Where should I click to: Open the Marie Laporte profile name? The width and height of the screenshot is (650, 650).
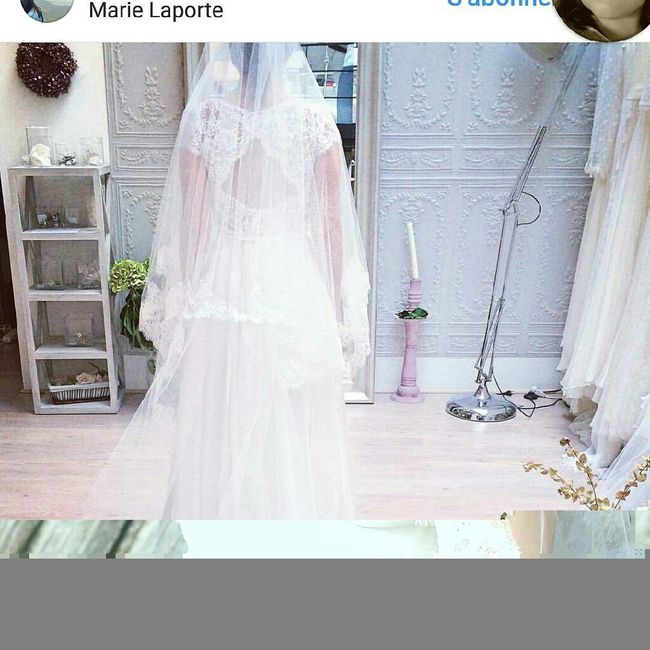(156, 11)
